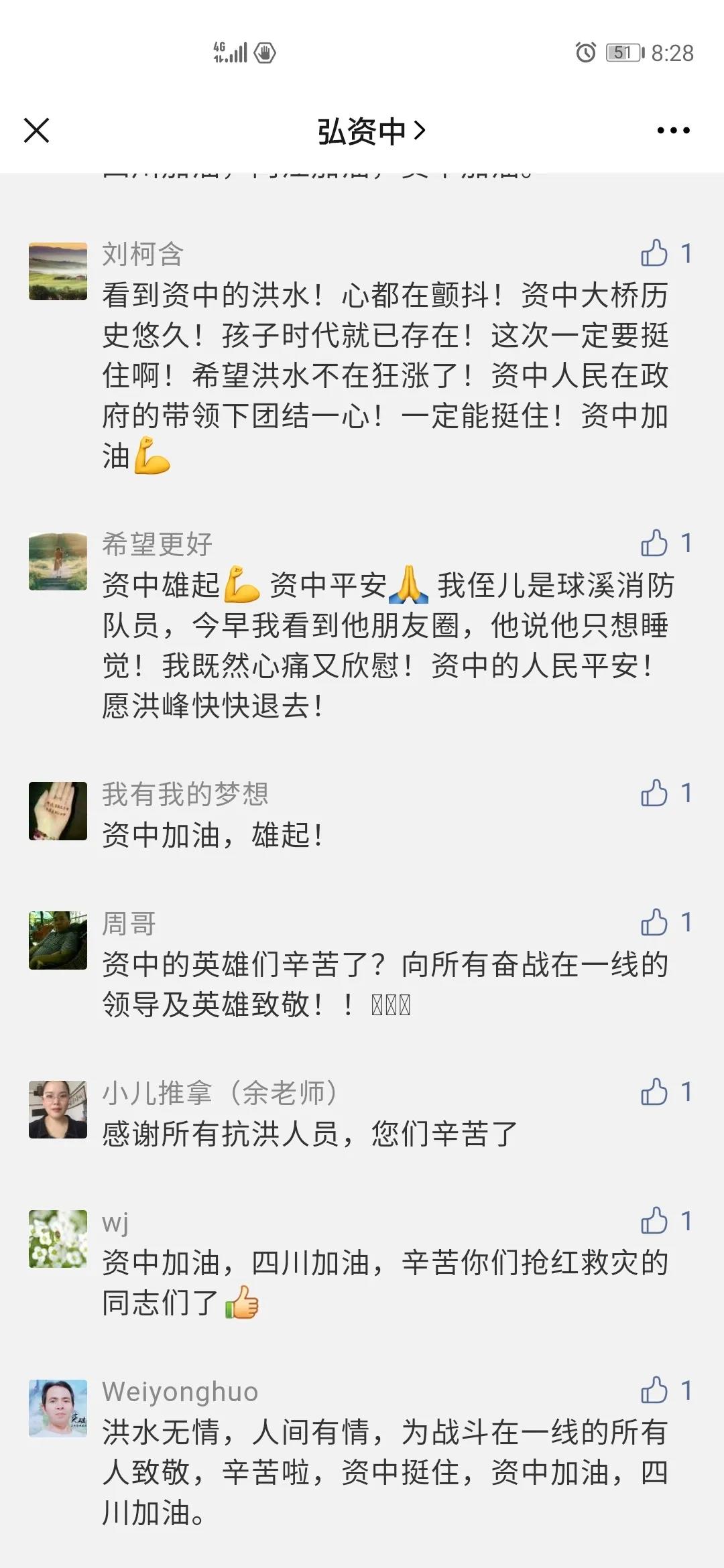Like 小儿推拿（余老师）'s comment
The height and width of the screenshot is (1568, 724).
[654, 1092]
